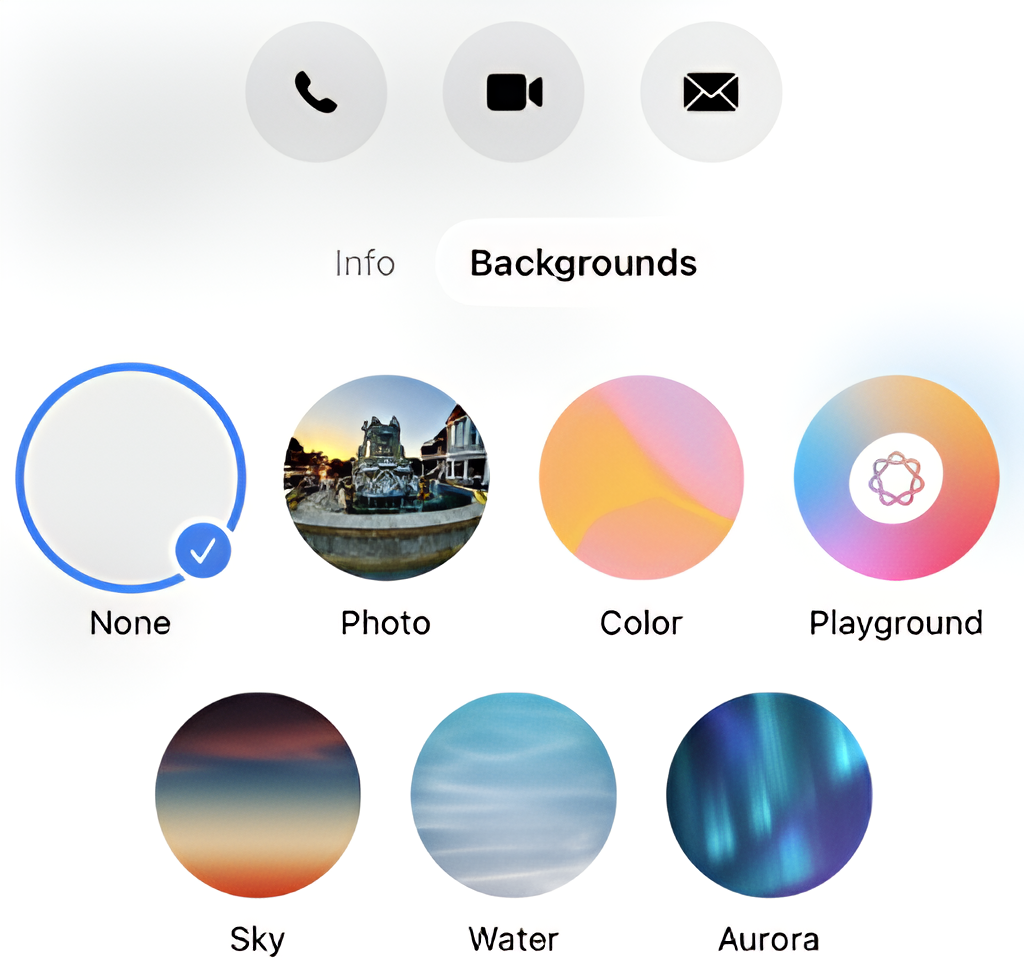Open the Playground background option
Image resolution: width=1024 pixels, height=964 pixels.
point(896,478)
